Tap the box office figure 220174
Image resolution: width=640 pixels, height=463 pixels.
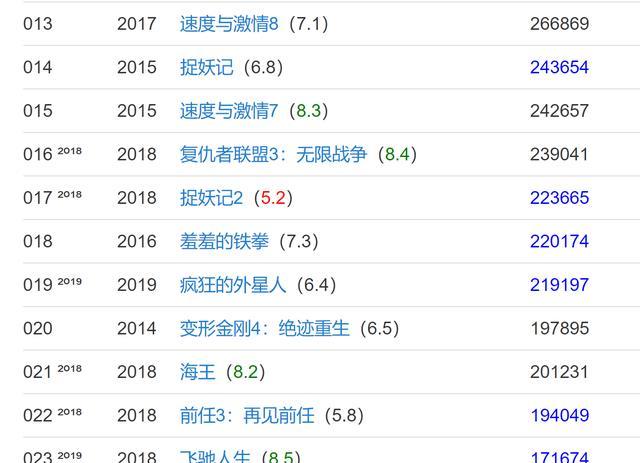559,241
